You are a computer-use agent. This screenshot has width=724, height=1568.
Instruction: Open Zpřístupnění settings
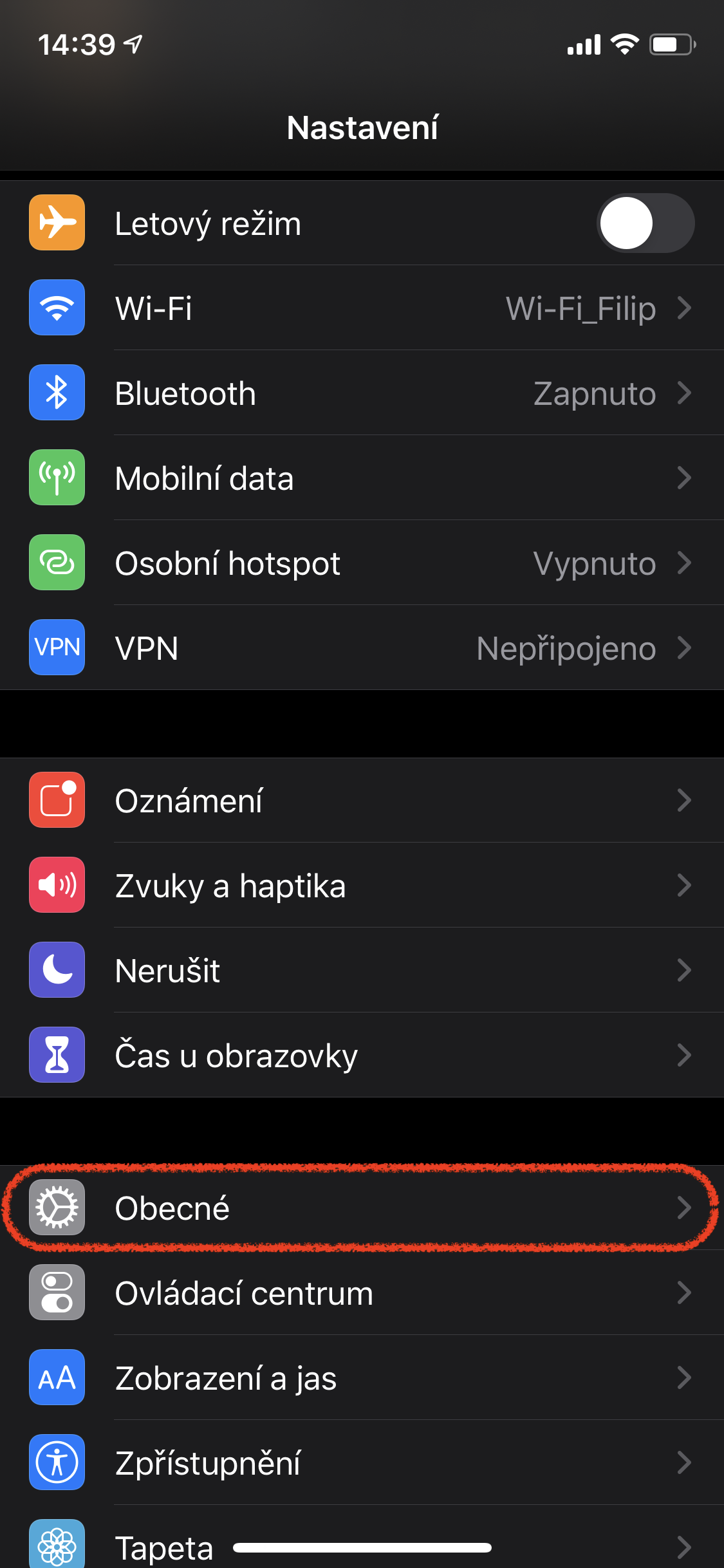[360, 1463]
